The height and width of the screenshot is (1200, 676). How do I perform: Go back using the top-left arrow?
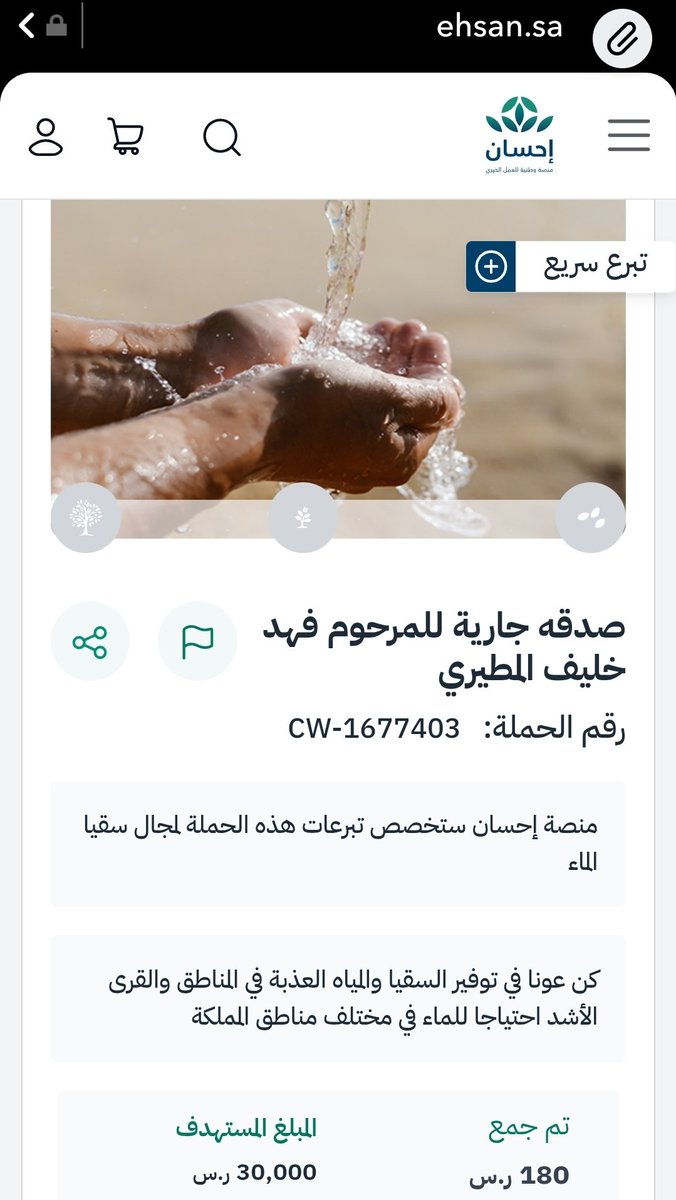[x=25, y=26]
